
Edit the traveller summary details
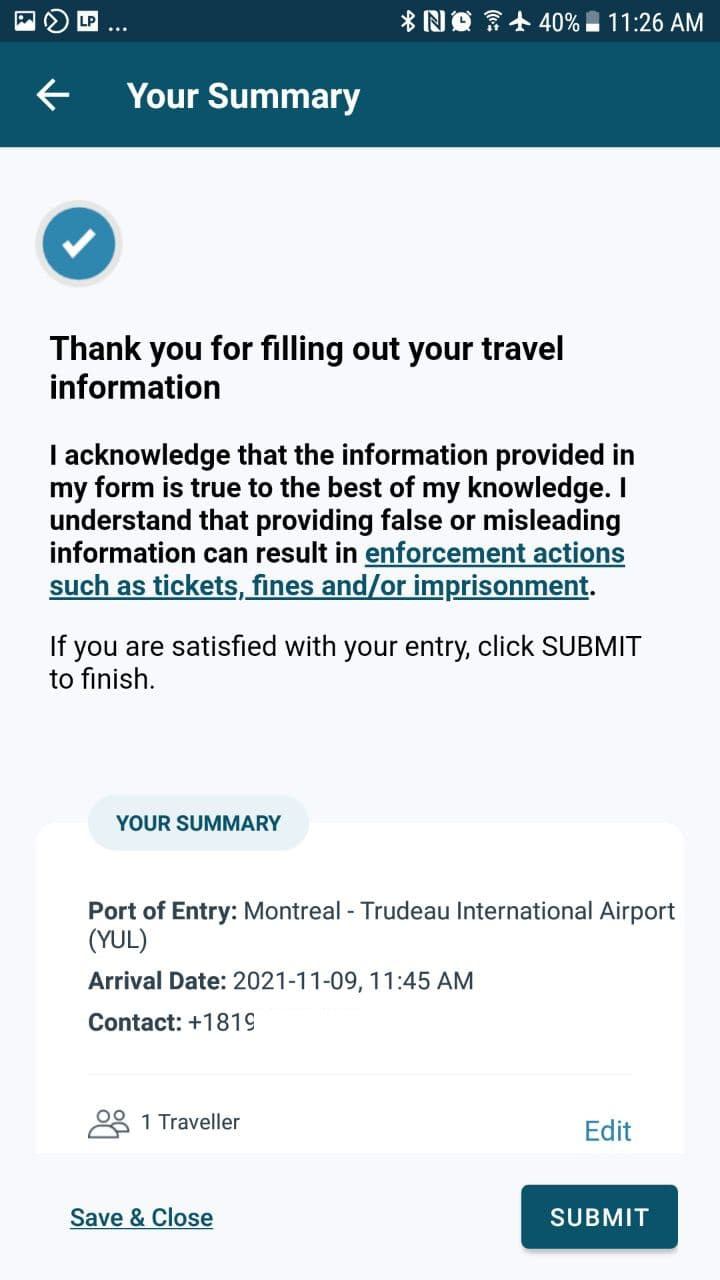pos(608,1130)
